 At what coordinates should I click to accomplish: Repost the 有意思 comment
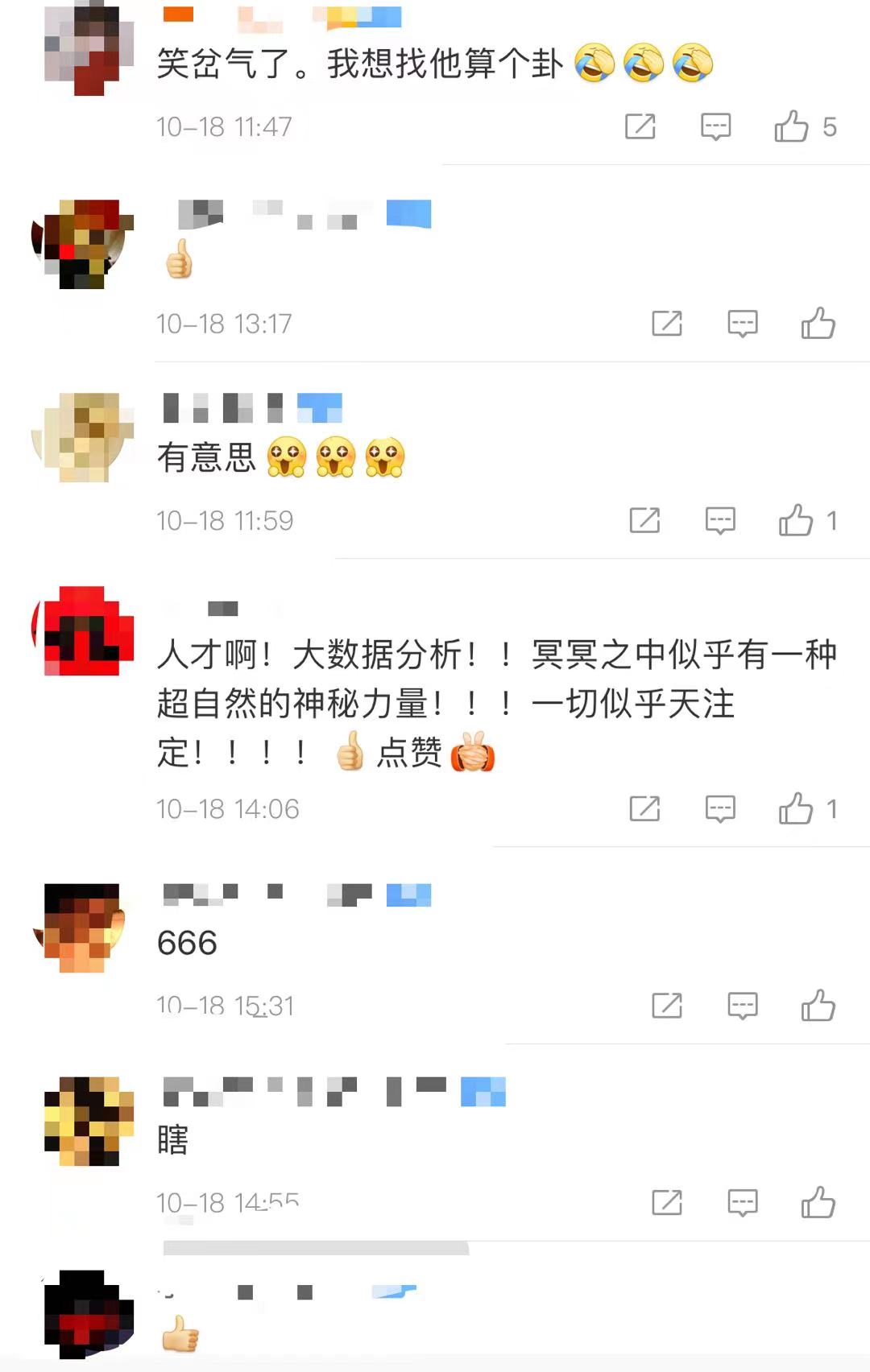[644, 521]
